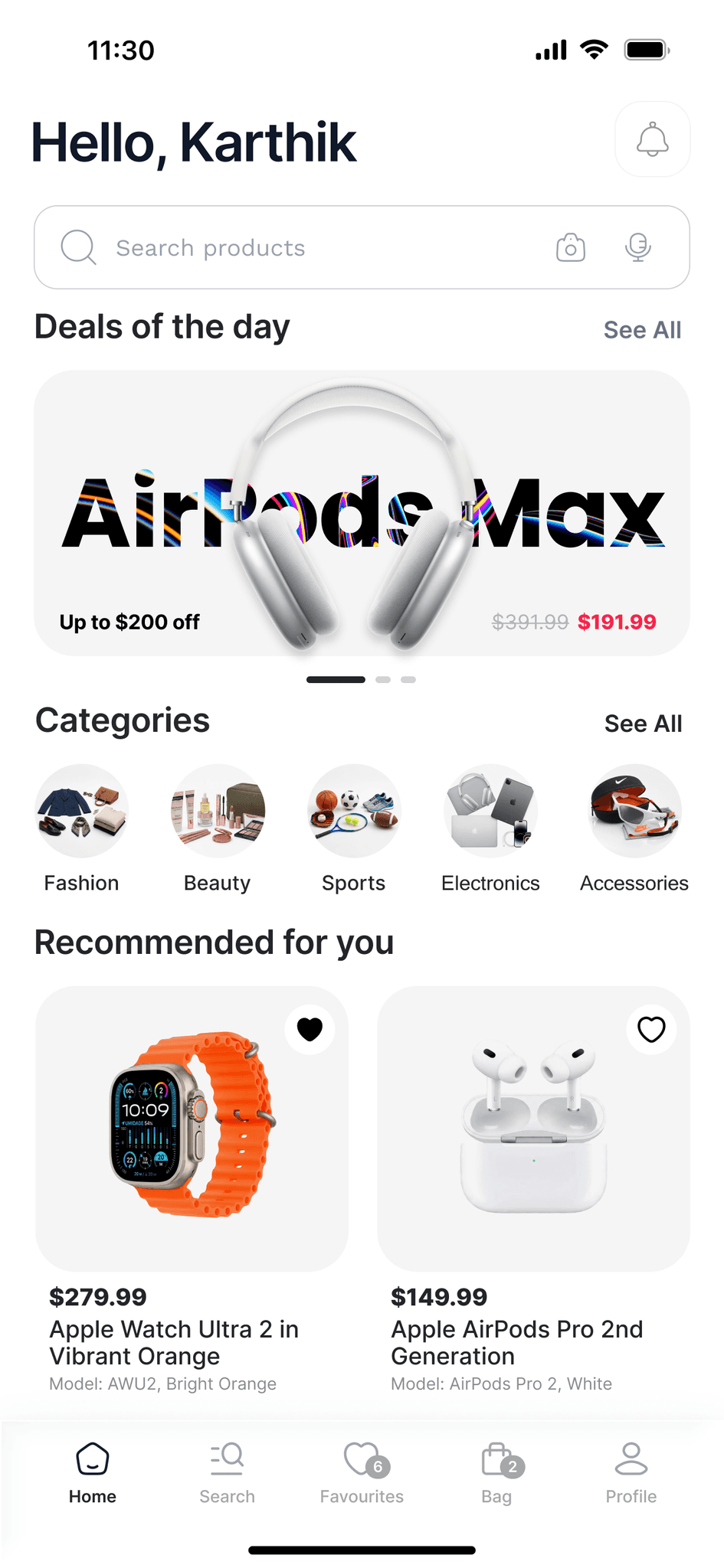Open the notification bell icon
The image size is (724, 1568).
tap(651, 140)
